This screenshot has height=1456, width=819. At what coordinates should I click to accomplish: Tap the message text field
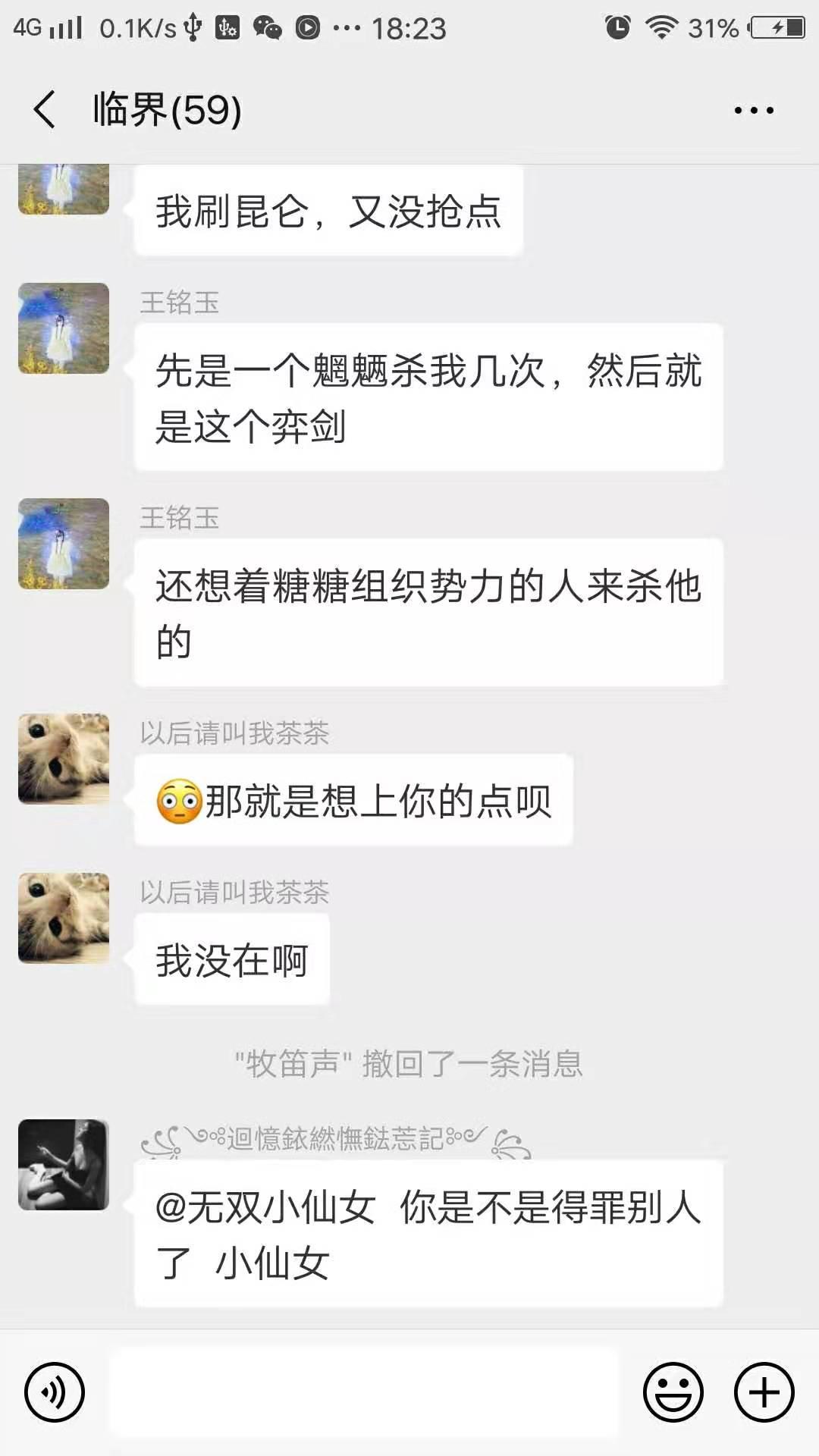(364, 1392)
